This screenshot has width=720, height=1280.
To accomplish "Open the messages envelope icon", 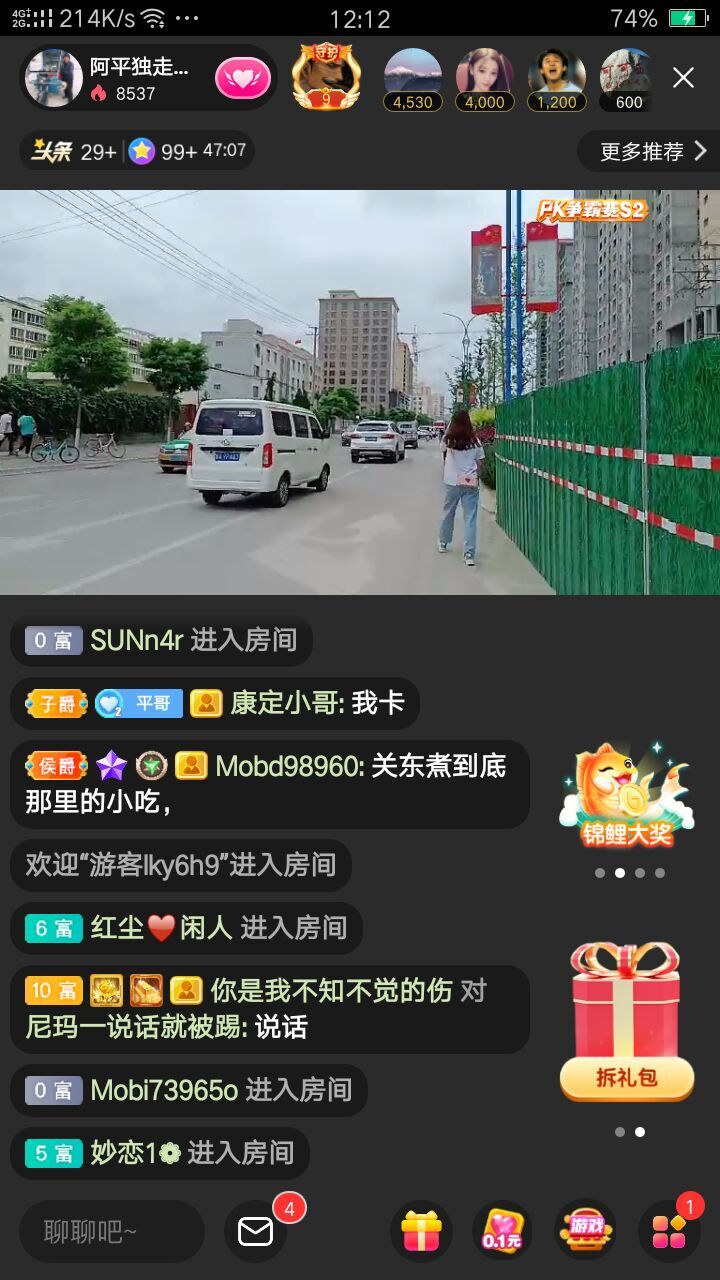I will (x=256, y=1232).
